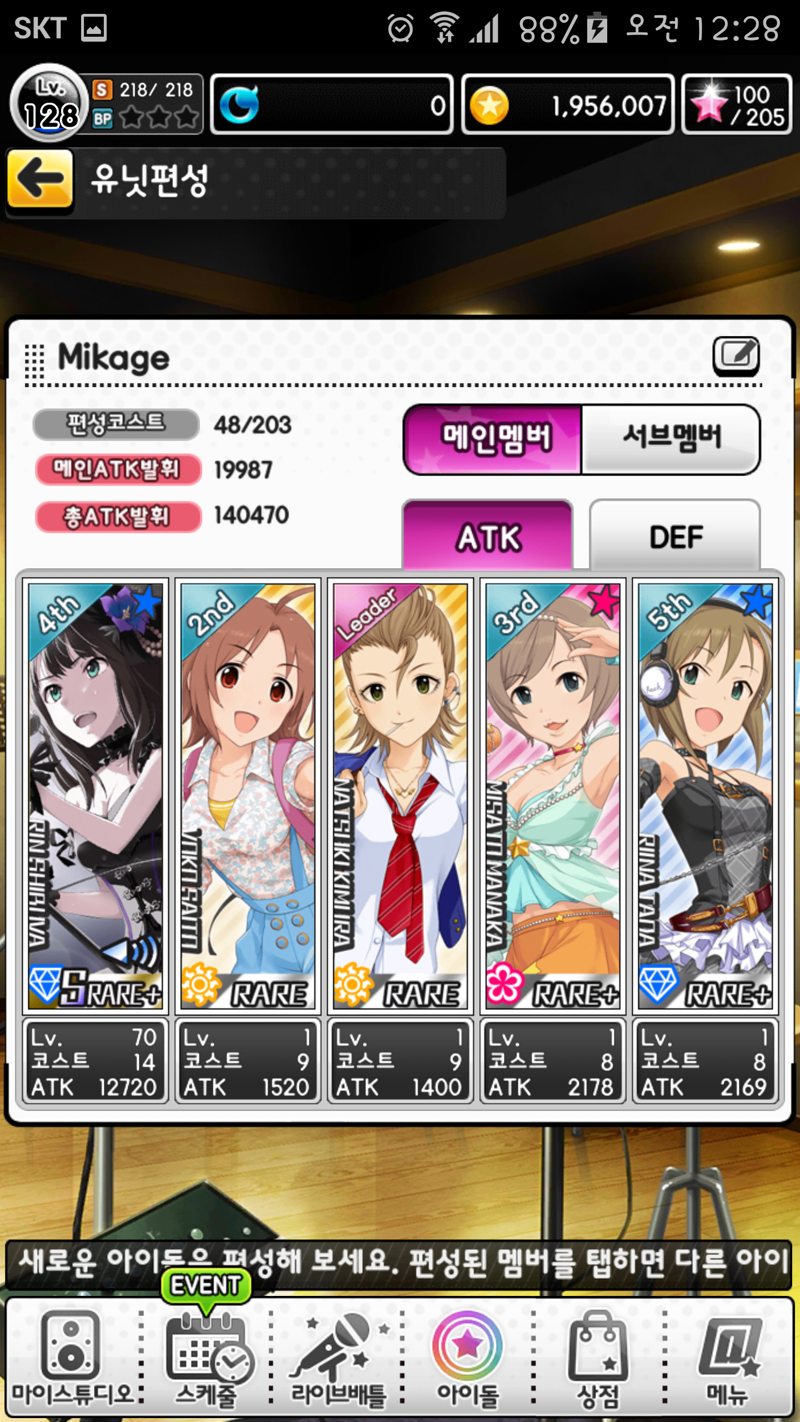This screenshot has width=800, height=1422.
Task: Tap the Riina Tada 5th member card
Action: (x=705, y=797)
